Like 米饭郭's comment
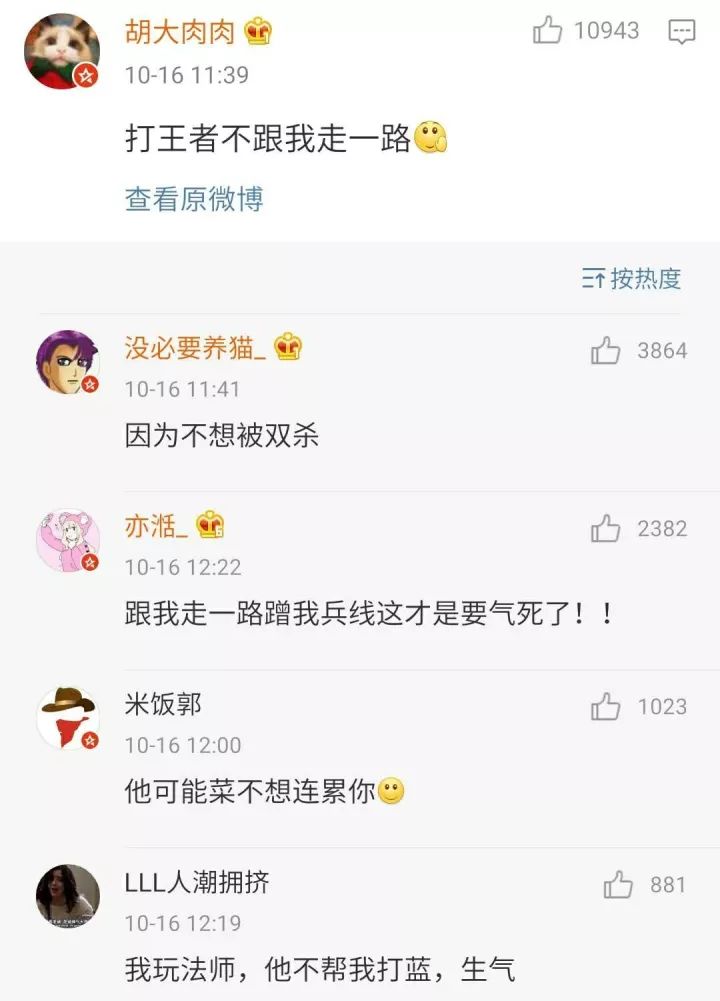This screenshot has height=1001, width=720. pos(606,707)
